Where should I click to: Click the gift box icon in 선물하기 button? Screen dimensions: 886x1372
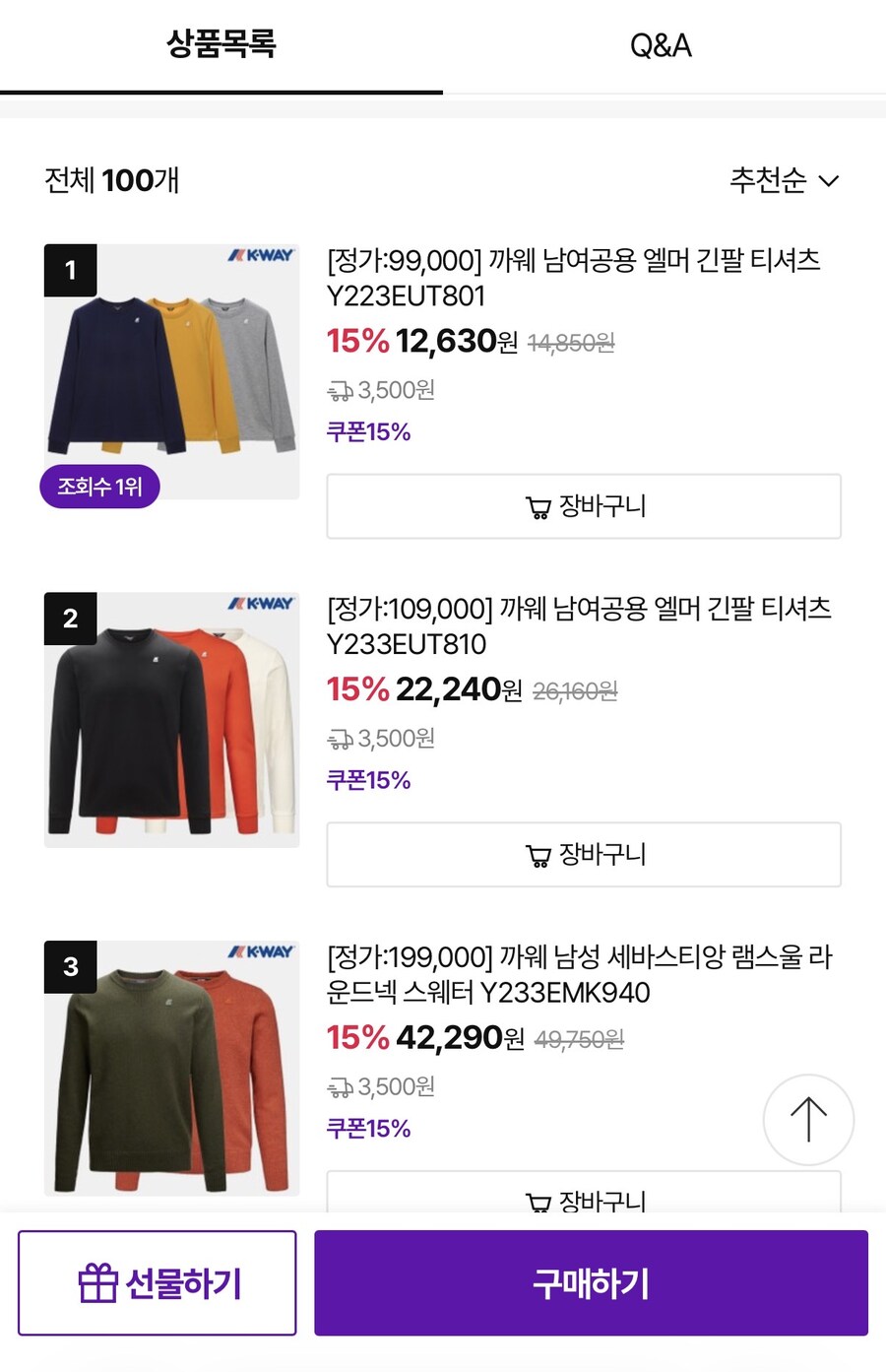(97, 1282)
